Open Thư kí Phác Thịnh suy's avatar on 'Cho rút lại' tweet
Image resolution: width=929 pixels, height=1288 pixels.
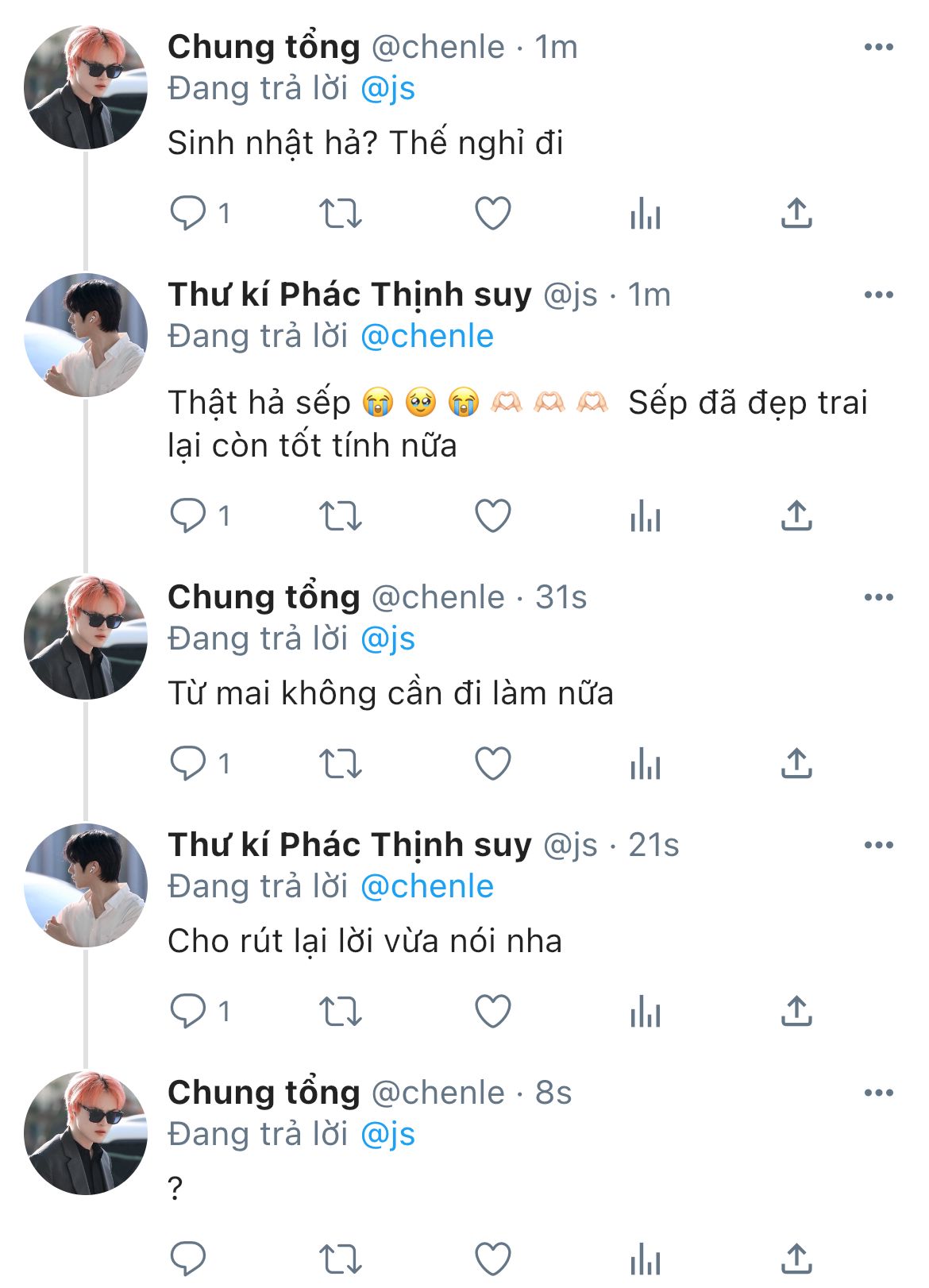pos(86,885)
